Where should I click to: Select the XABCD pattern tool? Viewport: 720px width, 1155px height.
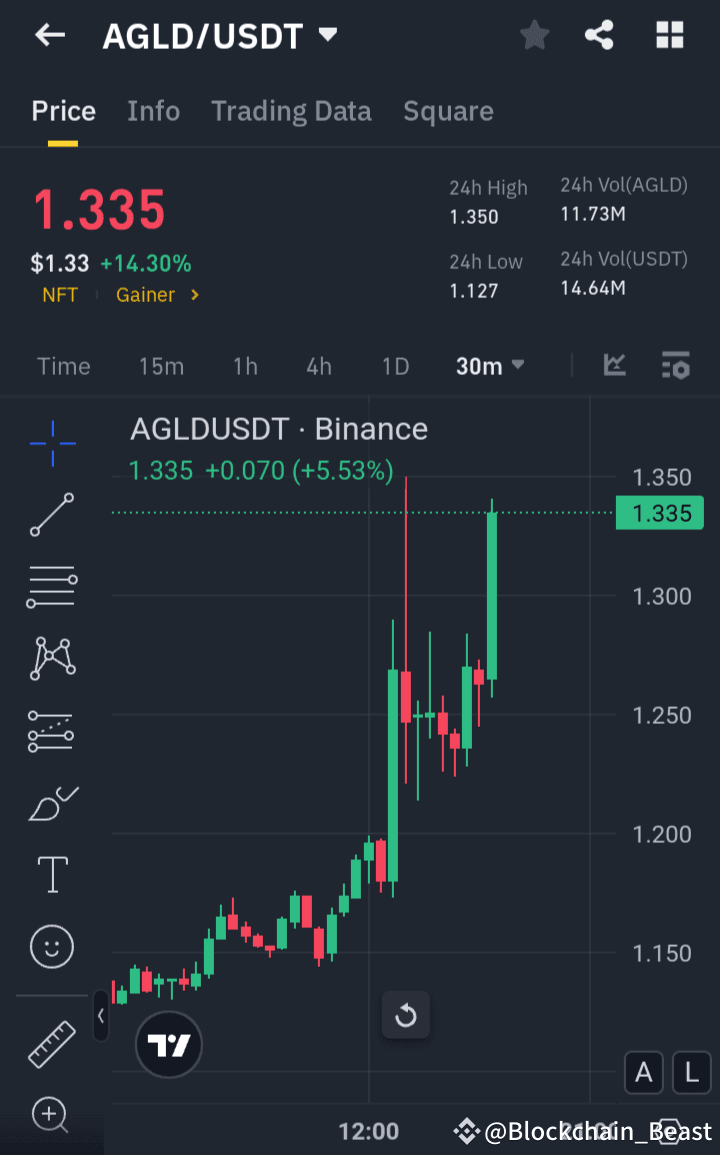click(x=50, y=658)
